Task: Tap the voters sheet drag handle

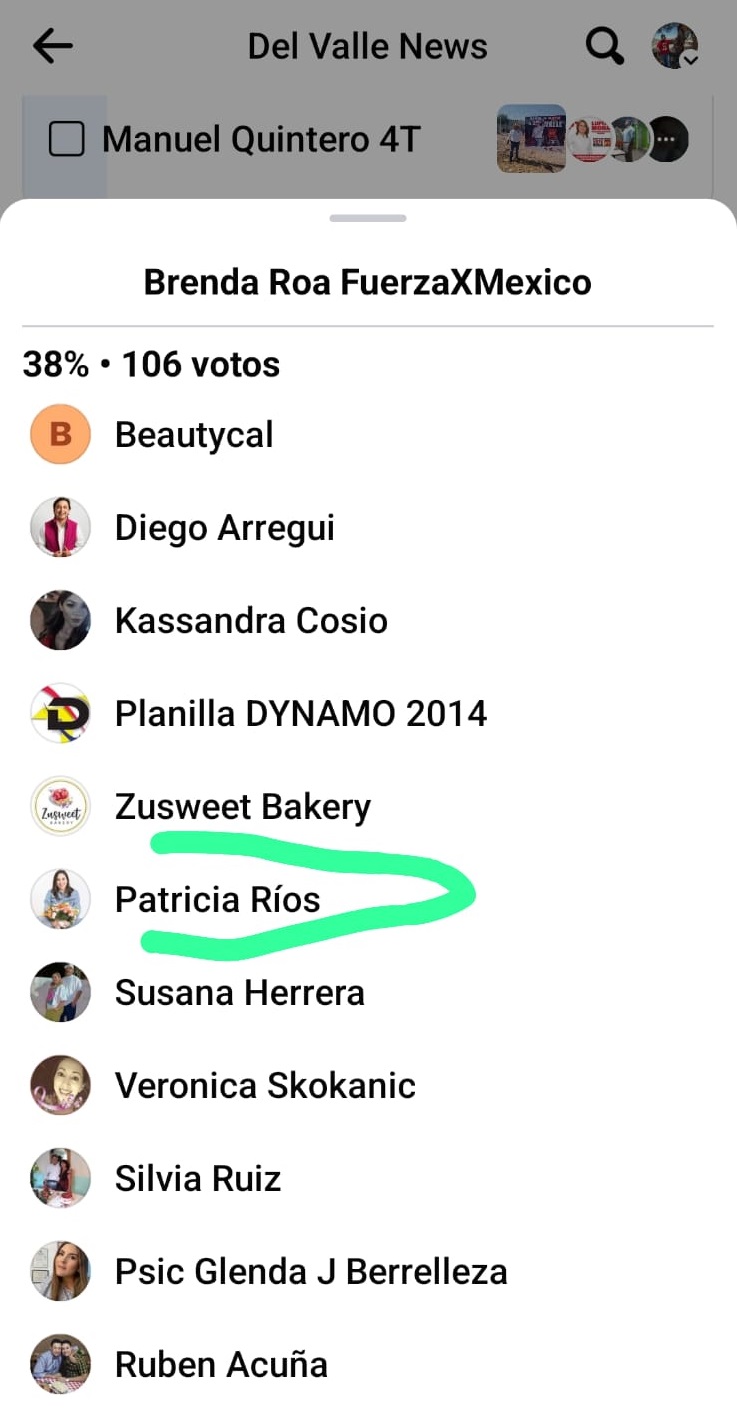Action: (368, 218)
